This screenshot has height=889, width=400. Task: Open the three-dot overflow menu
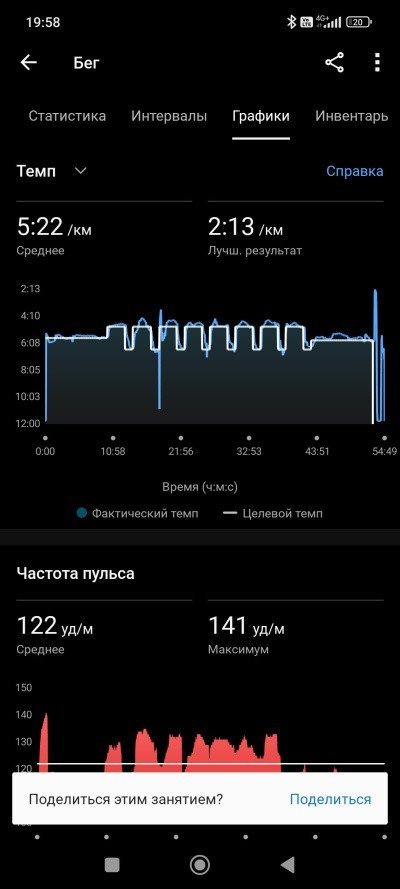point(377,63)
